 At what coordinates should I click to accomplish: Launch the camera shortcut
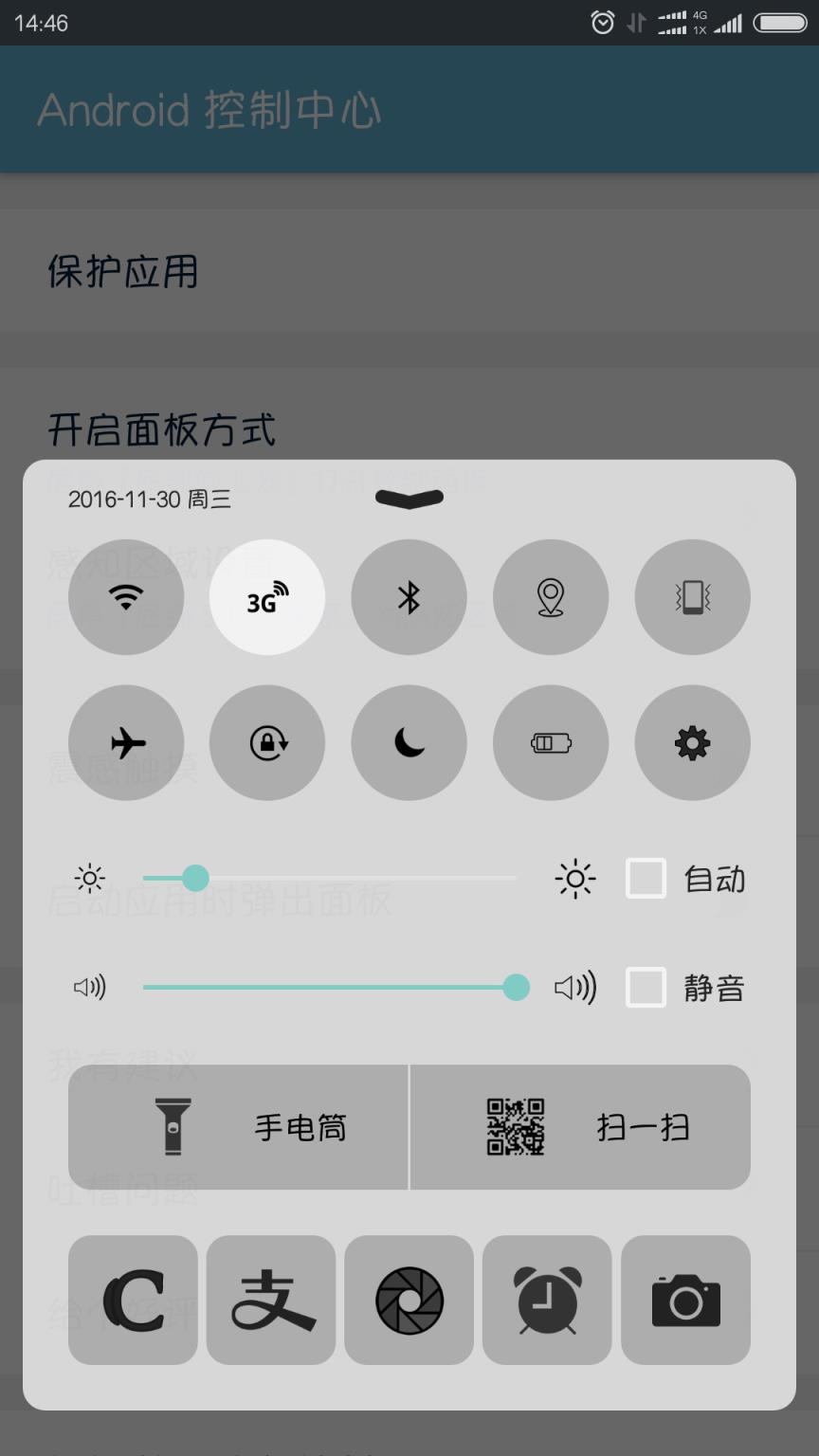click(685, 1301)
